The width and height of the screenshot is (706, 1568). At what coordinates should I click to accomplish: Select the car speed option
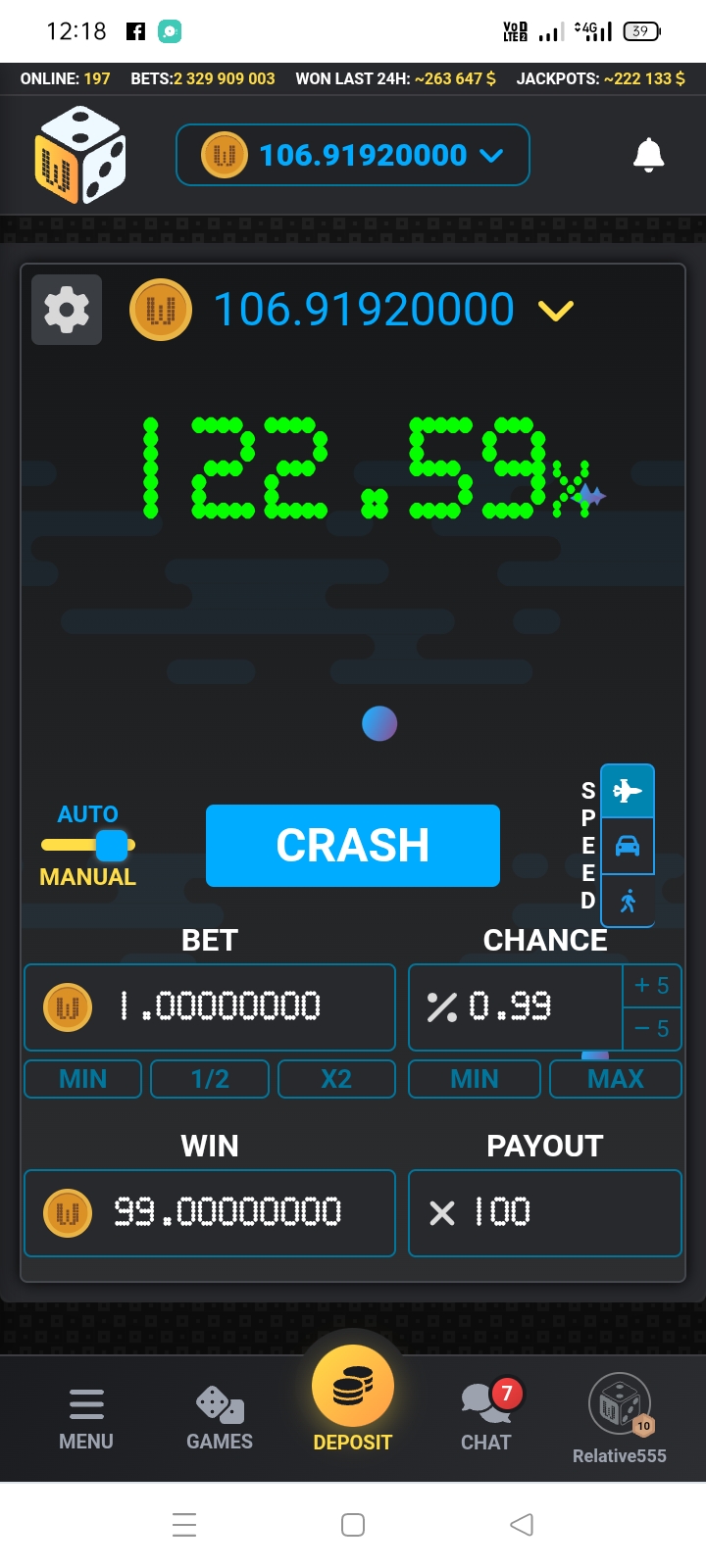pos(628,846)
